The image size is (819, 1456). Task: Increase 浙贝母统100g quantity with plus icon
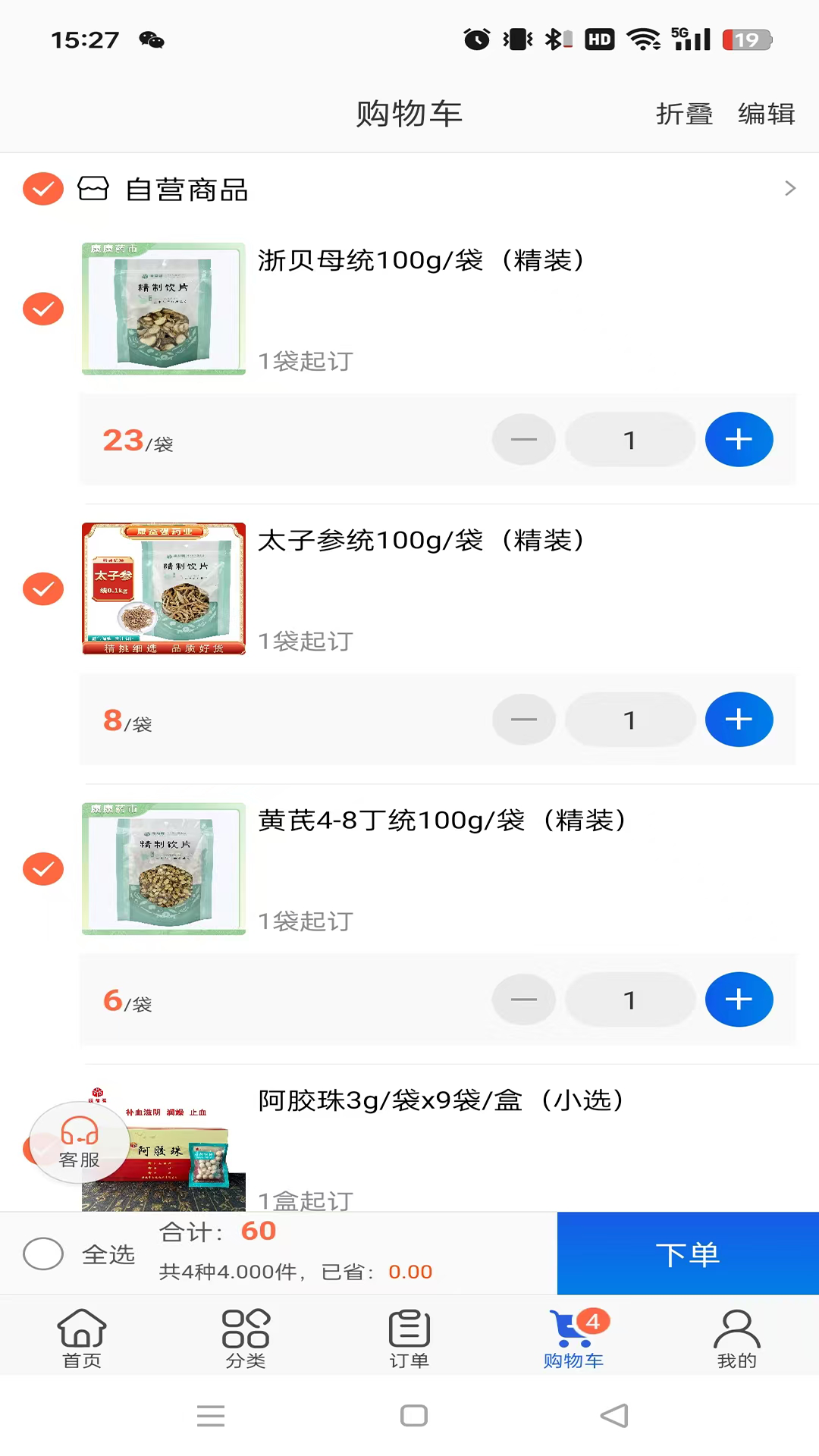[x=739, y=439]
